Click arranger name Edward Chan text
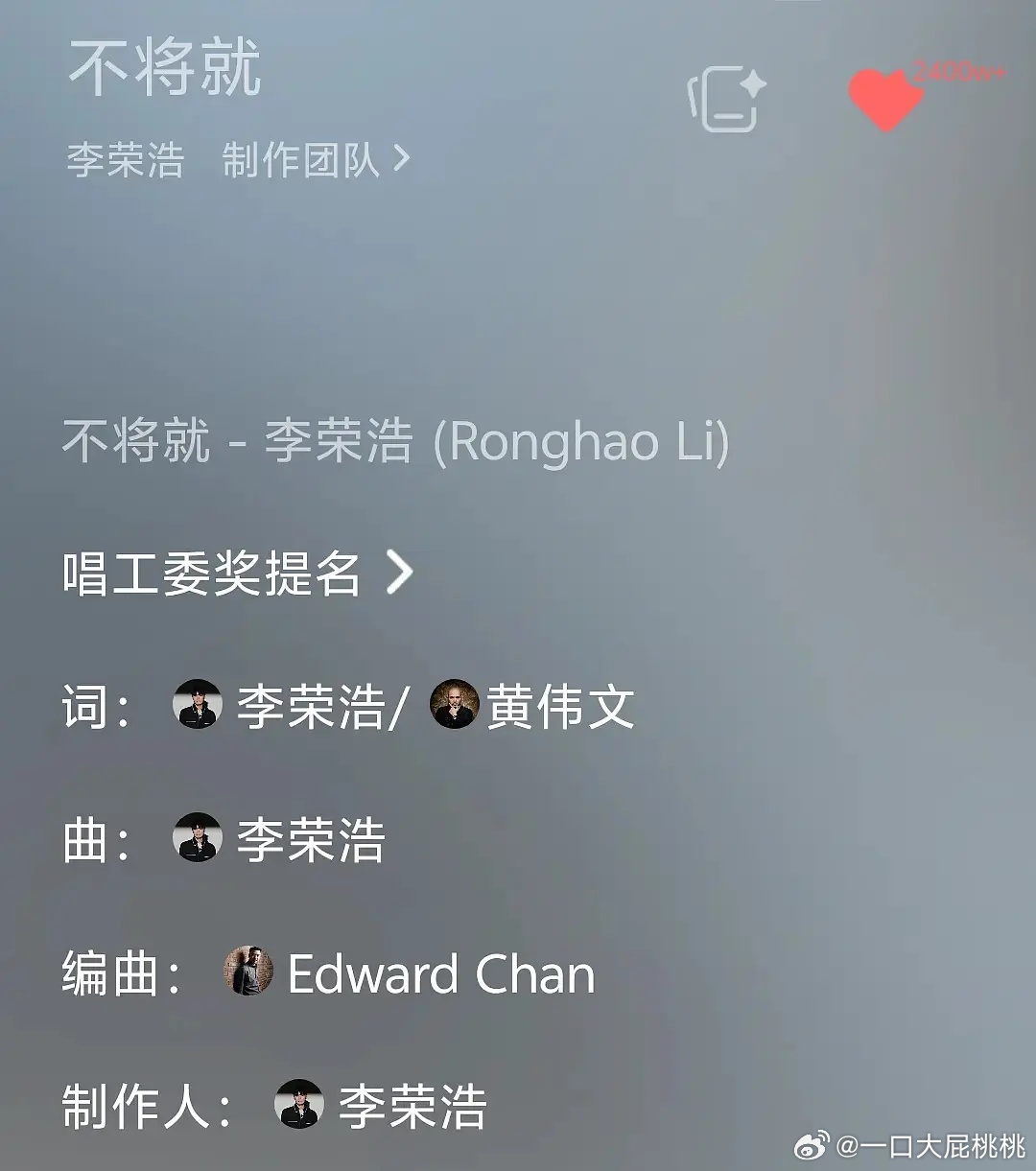 pos(441,972)
